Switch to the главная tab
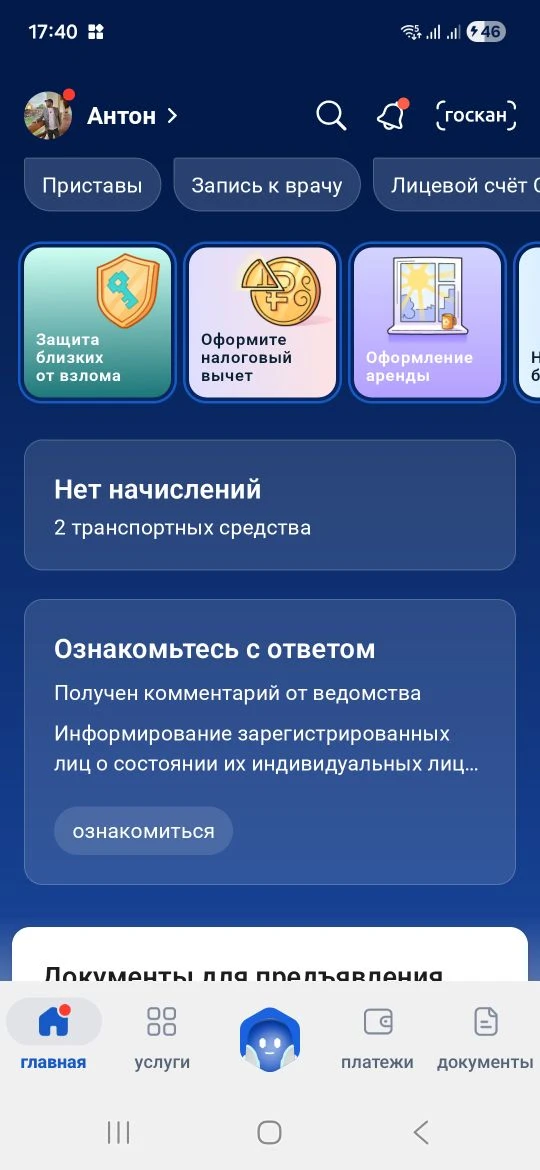Image resolution: width=540 pixels, height=1170 pixels. [54, 1037]
